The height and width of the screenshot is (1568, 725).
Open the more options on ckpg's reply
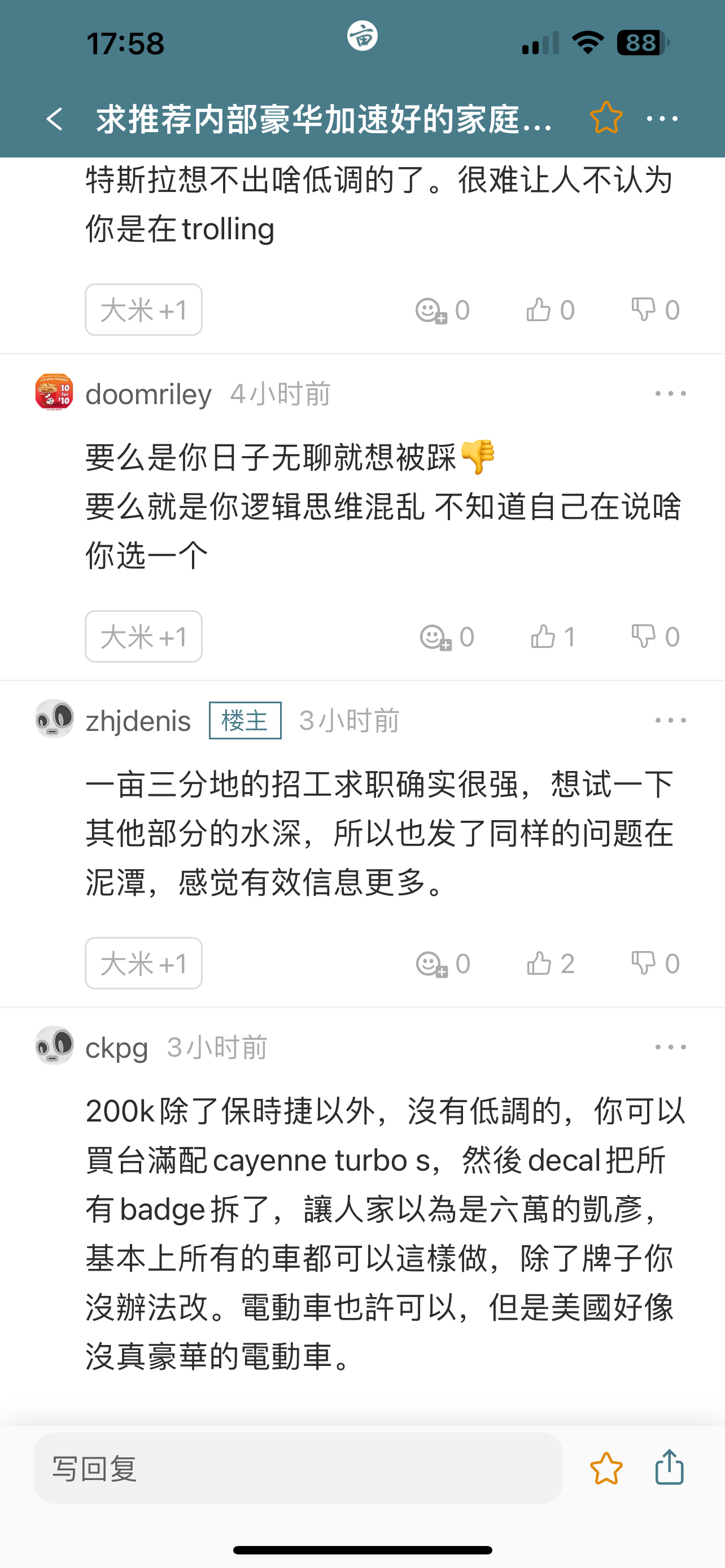point(670,1047)
